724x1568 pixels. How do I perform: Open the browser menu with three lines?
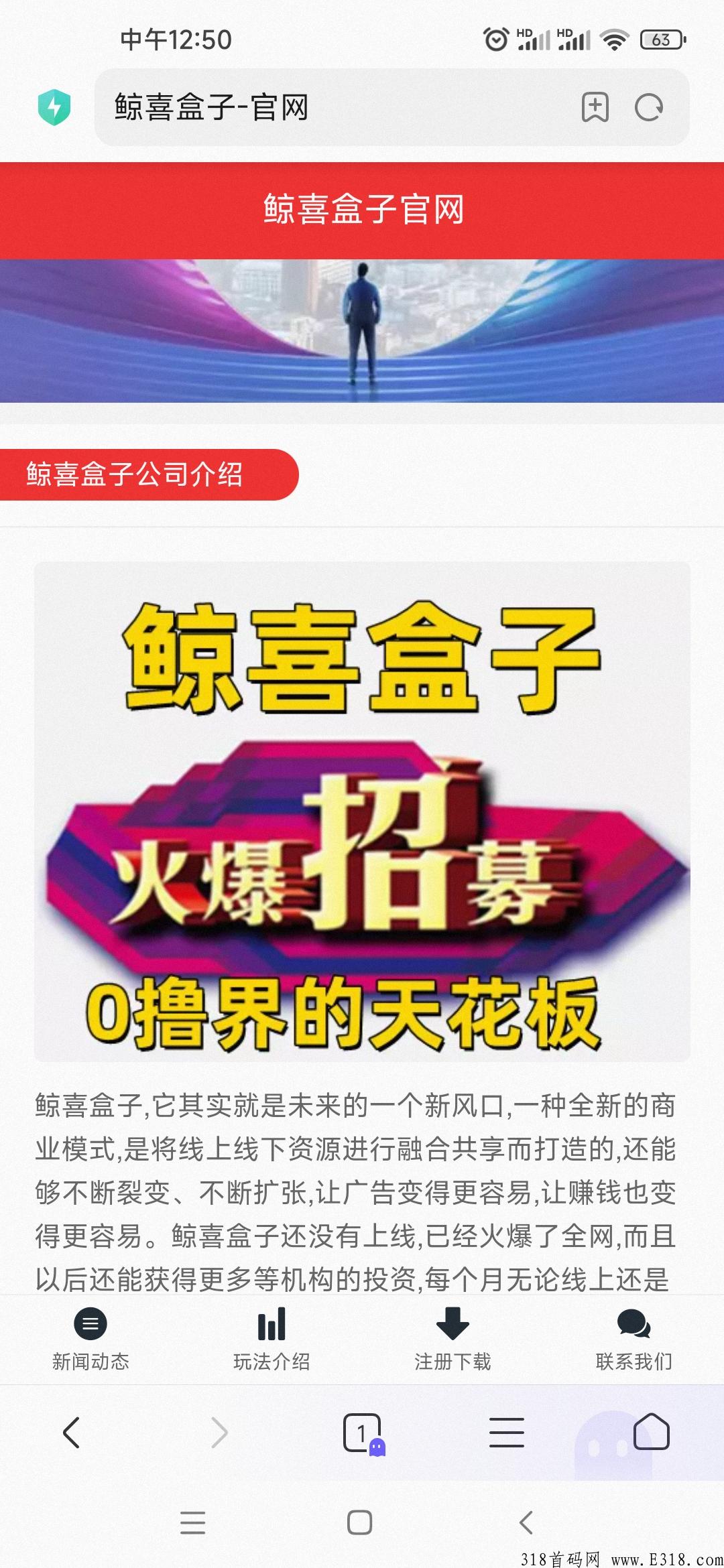click(x=507, y=1433)
